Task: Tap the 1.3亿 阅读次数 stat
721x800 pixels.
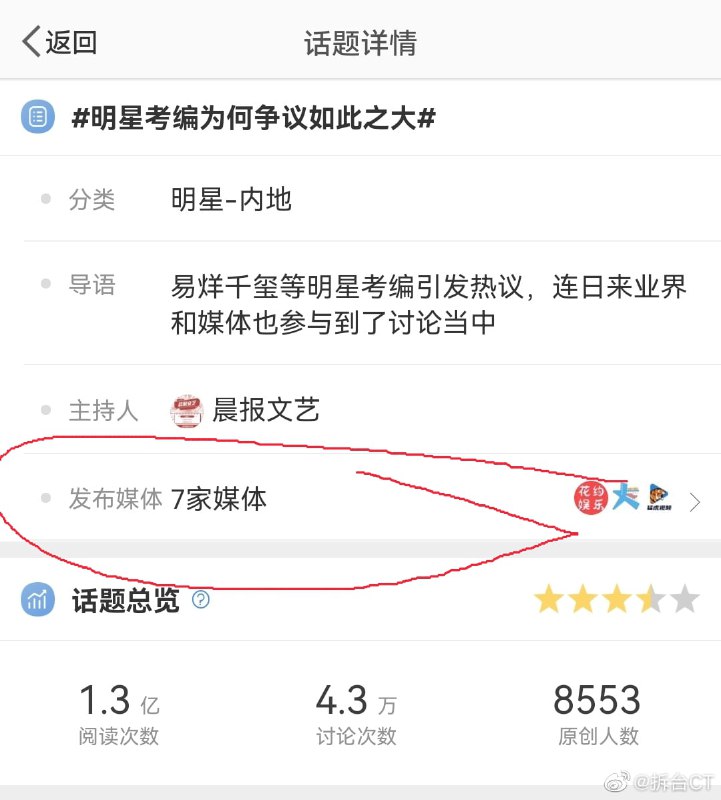Action: (x=117, y=710)
